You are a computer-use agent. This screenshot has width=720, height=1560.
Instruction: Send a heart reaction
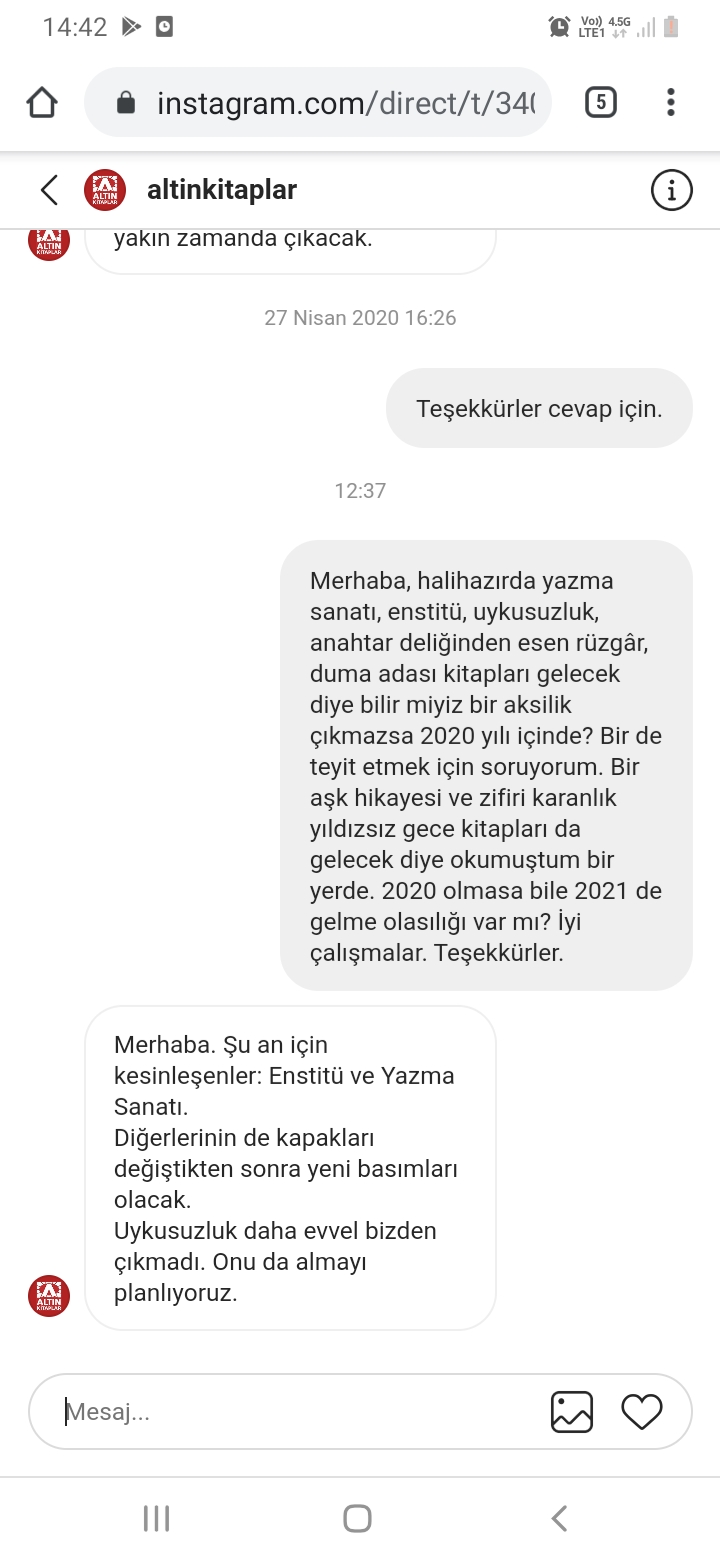642,1412
